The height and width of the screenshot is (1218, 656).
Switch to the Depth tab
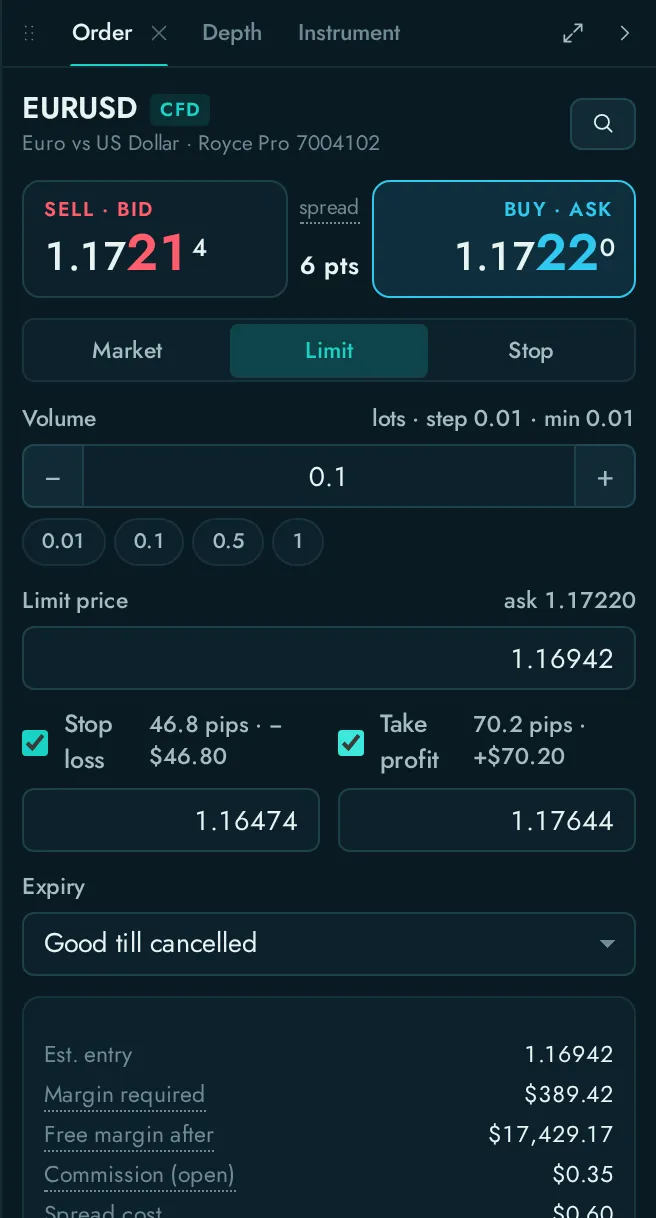[232, 33]
